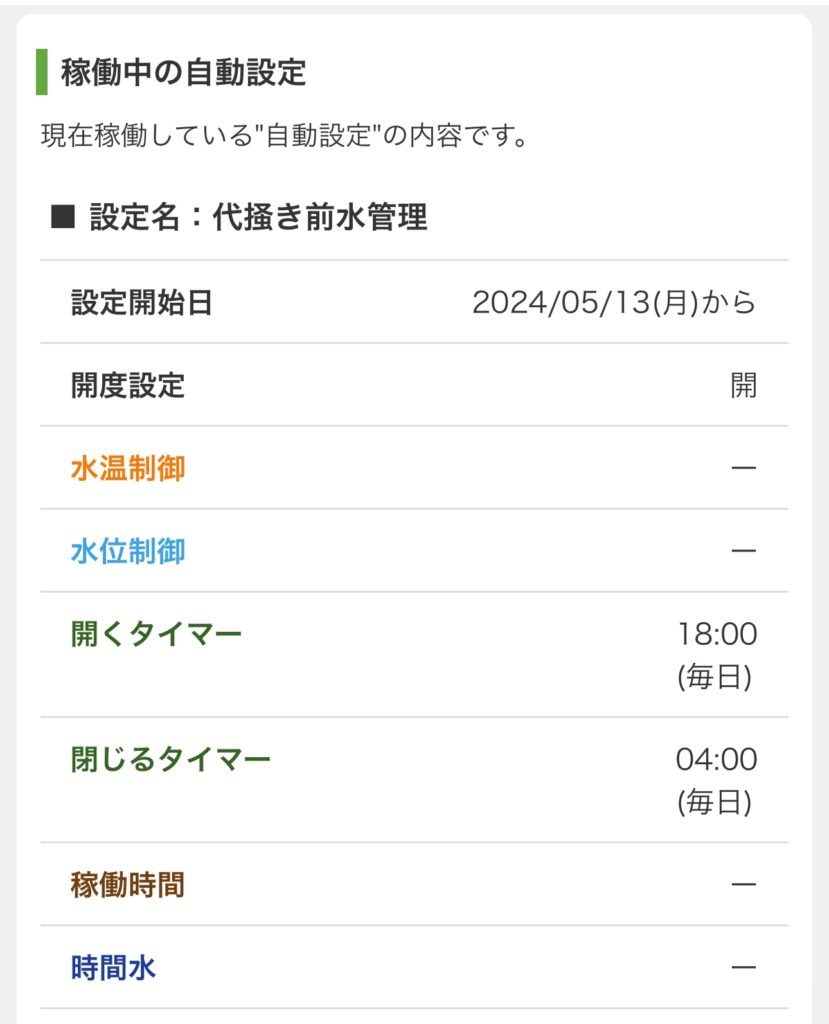The height and width of the screenshot is (1024, 829).
Task: Expand the dash next to 時間水
Action: (740, 963)
